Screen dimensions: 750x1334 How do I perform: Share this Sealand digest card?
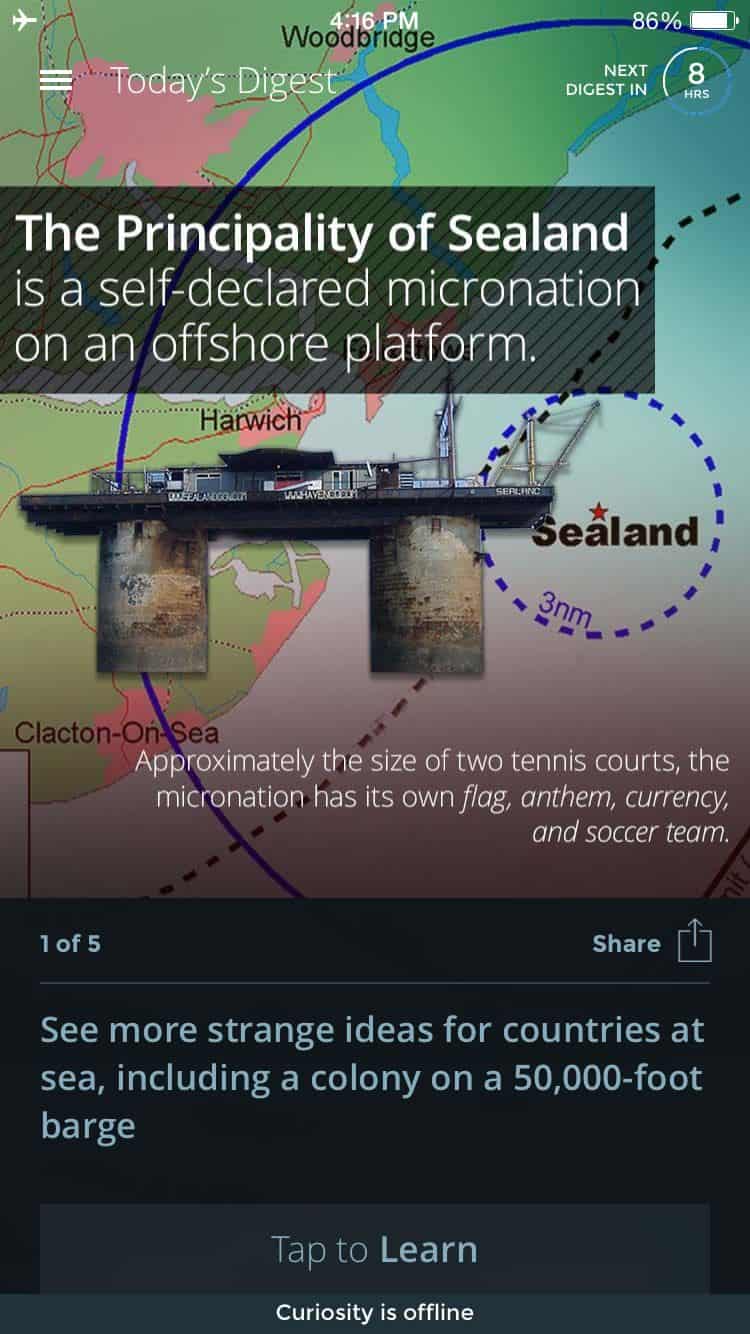pyautogui.click(x=651, y=943)
